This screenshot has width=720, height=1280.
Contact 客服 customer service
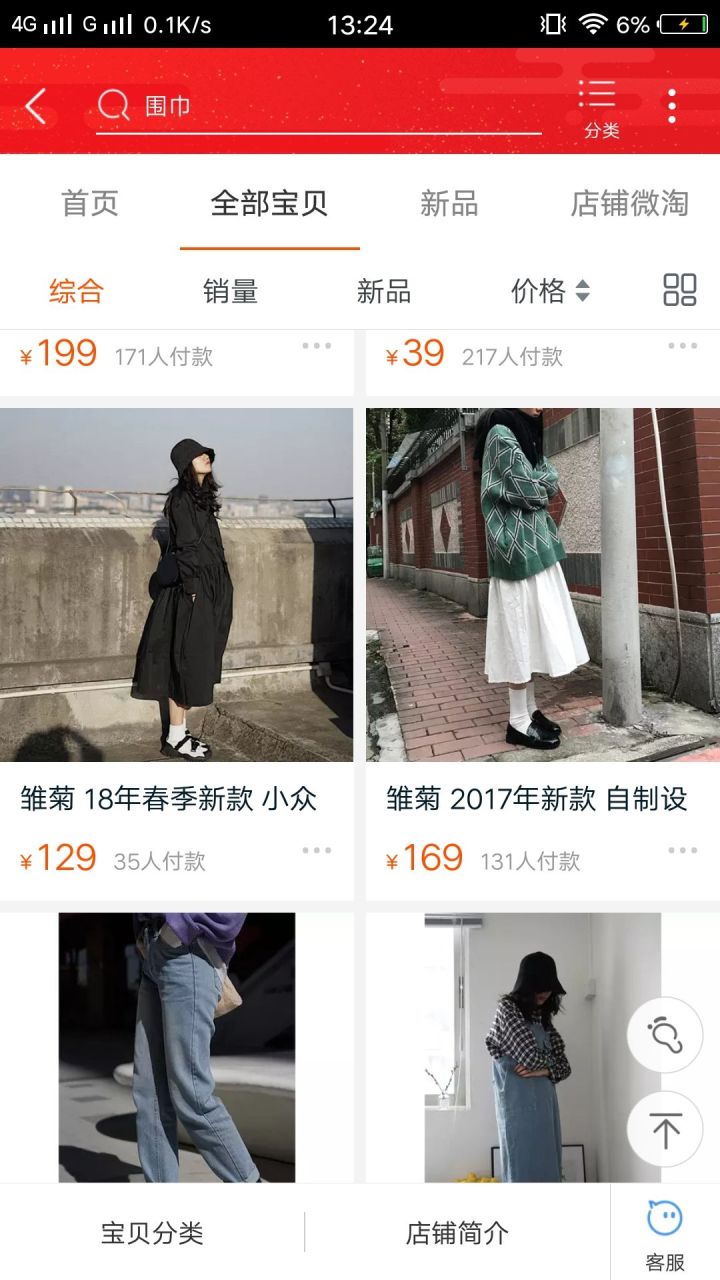[x=665, y=1234]
